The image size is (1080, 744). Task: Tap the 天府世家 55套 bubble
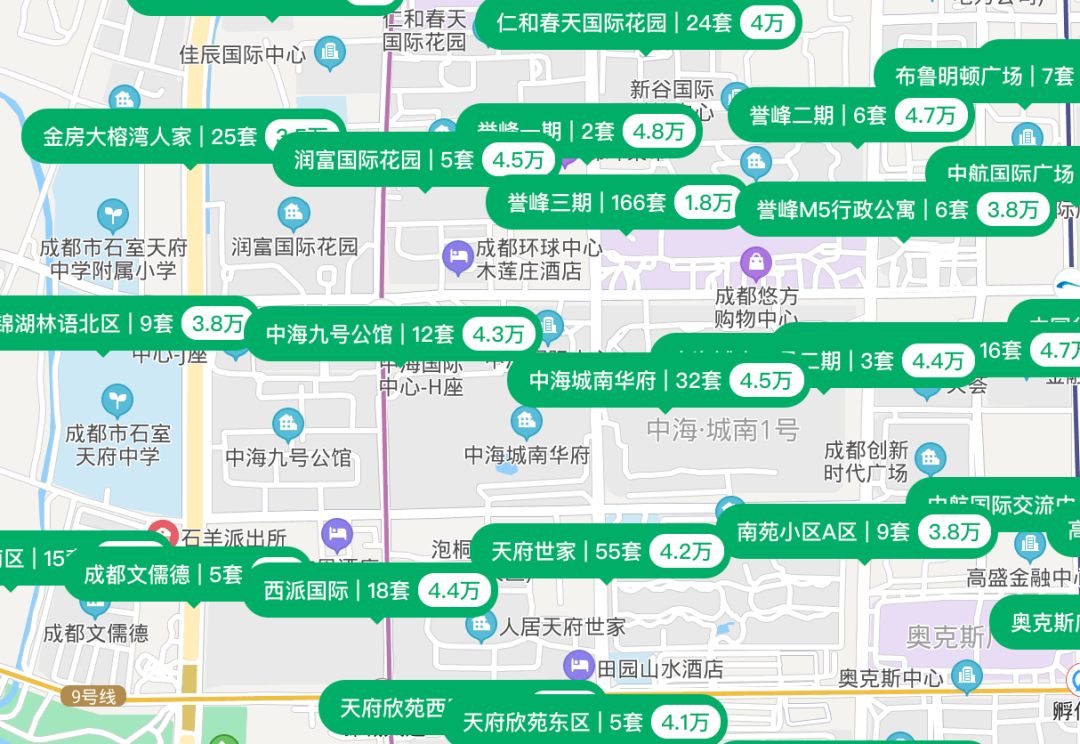600,551
